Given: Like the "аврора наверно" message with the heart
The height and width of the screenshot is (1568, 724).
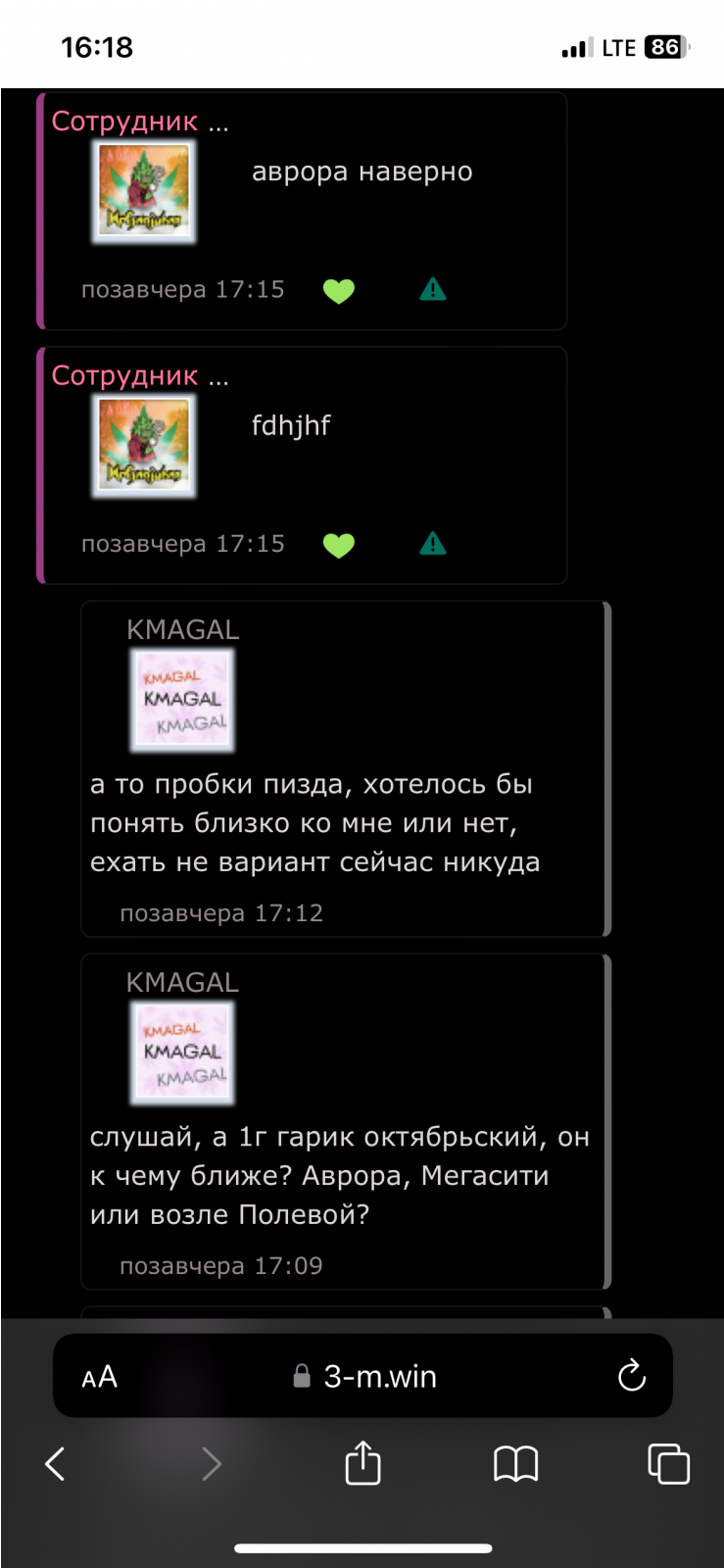Looking at the screenshot, I should (x=339, y=291).
